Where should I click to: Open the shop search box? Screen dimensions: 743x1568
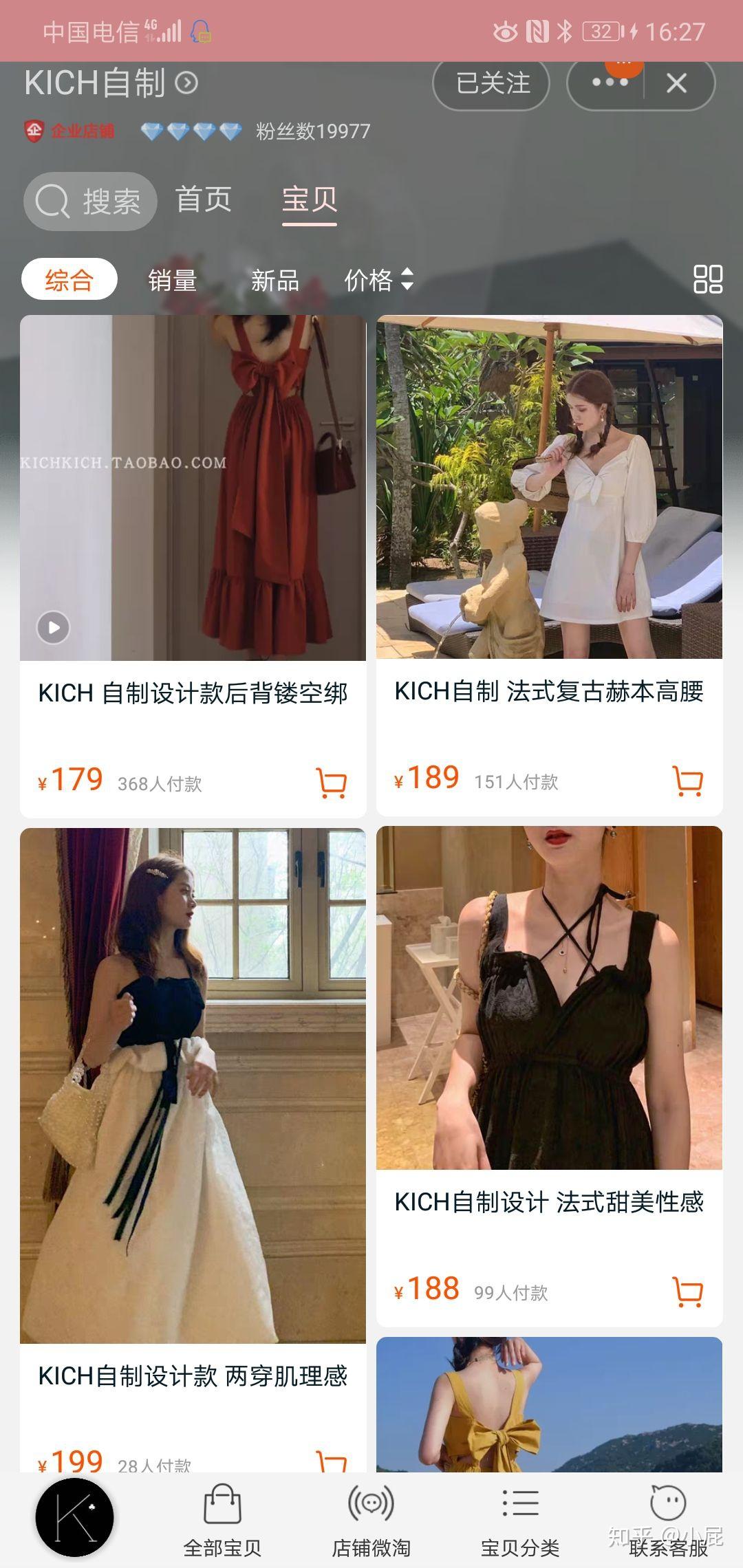(90, 202)
